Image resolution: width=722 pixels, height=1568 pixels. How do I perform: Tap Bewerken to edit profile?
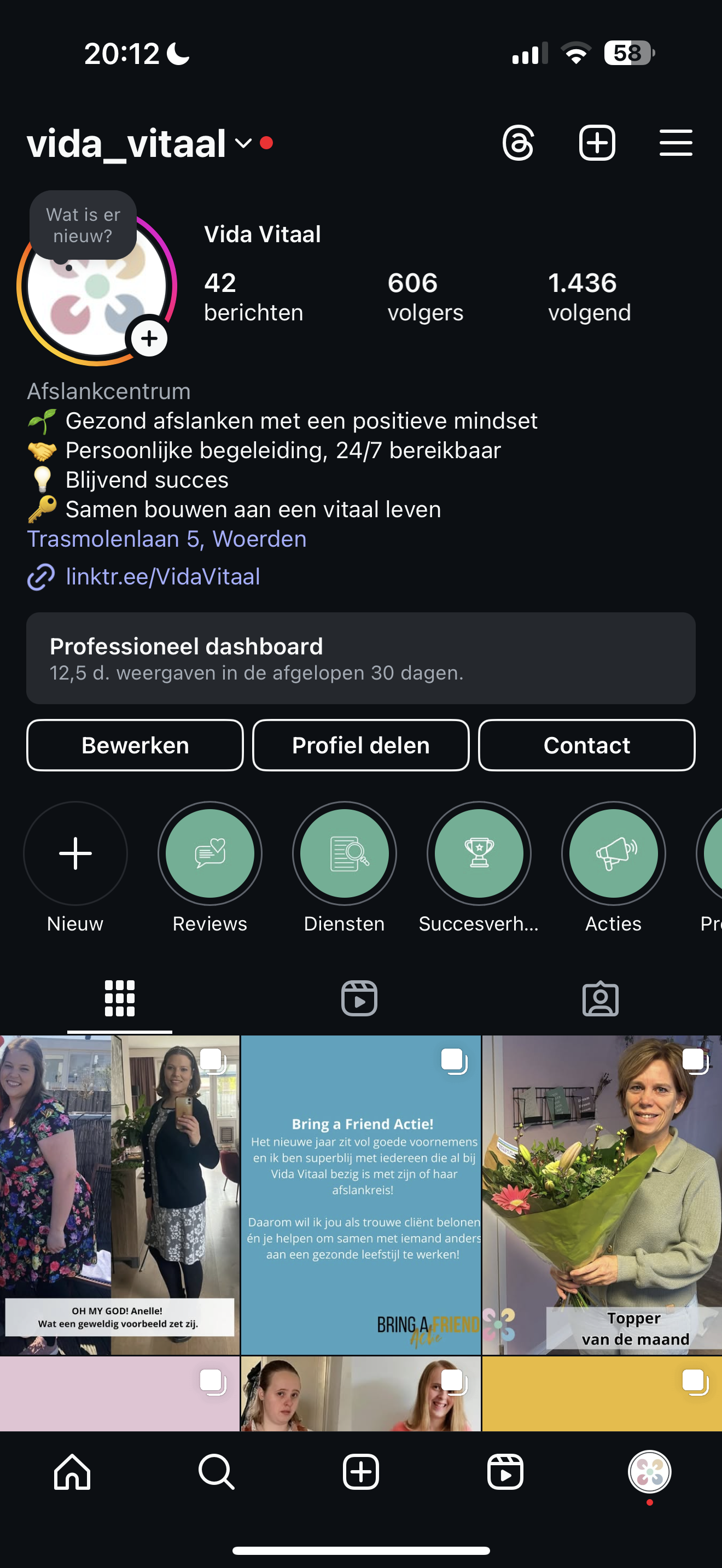click(x=135, y=745)
